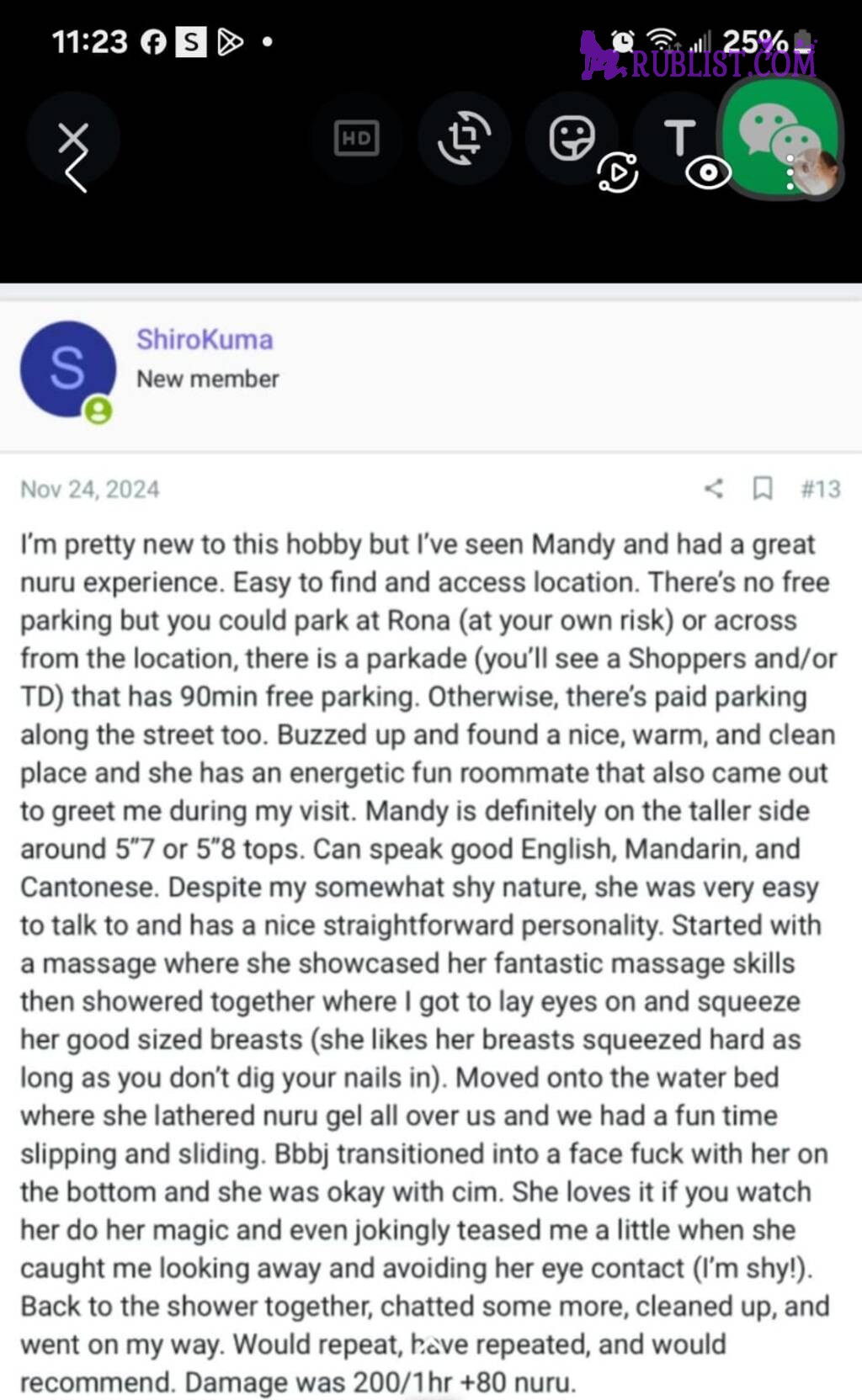This screenshot has width=862, height=1400.
Task: Tap the S avatar of ShiroKuma
Action: click(67, 369)
